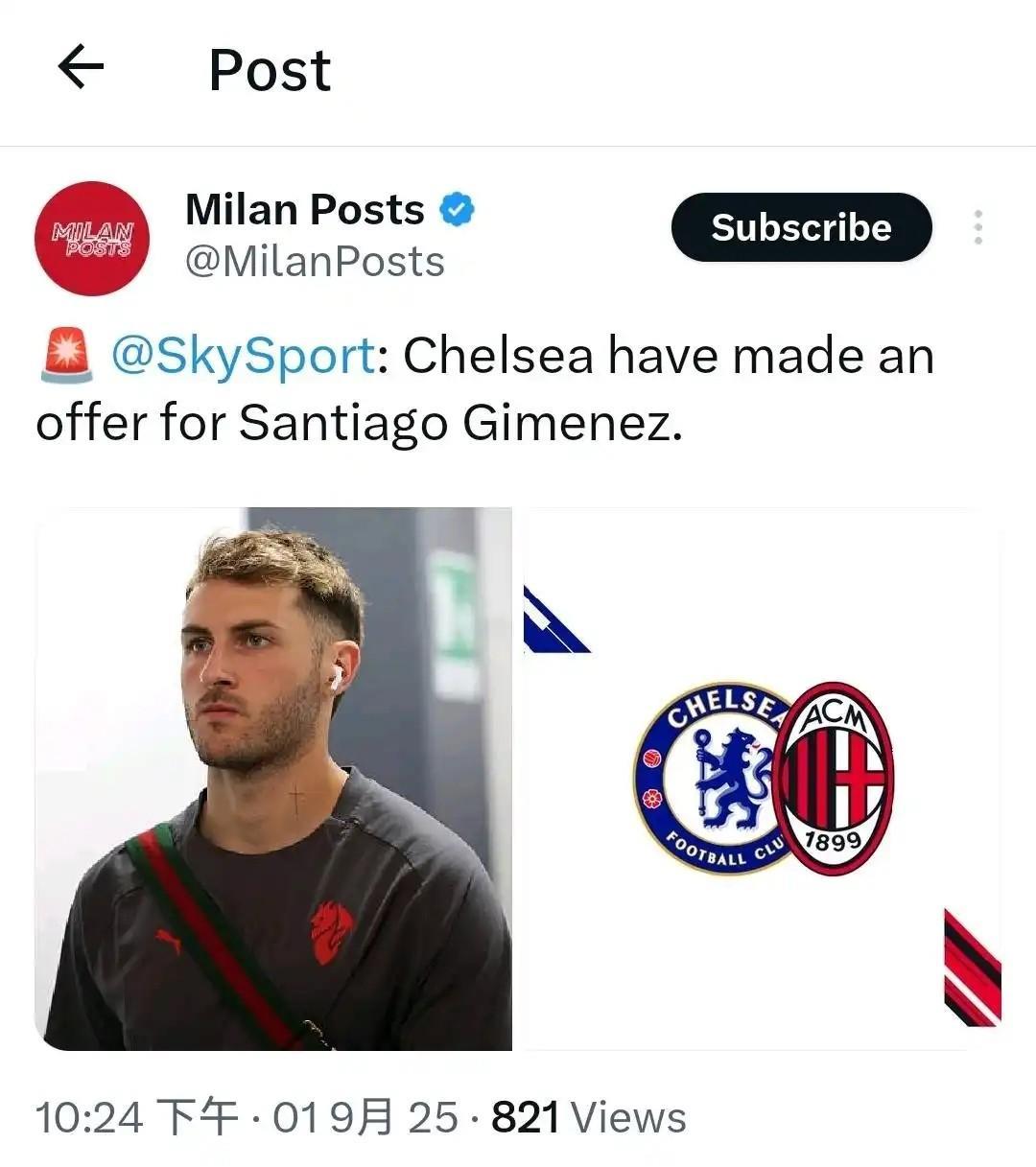Open Milan Posts profile picture
1036x1167 pixels.
(x=92, y=238)
